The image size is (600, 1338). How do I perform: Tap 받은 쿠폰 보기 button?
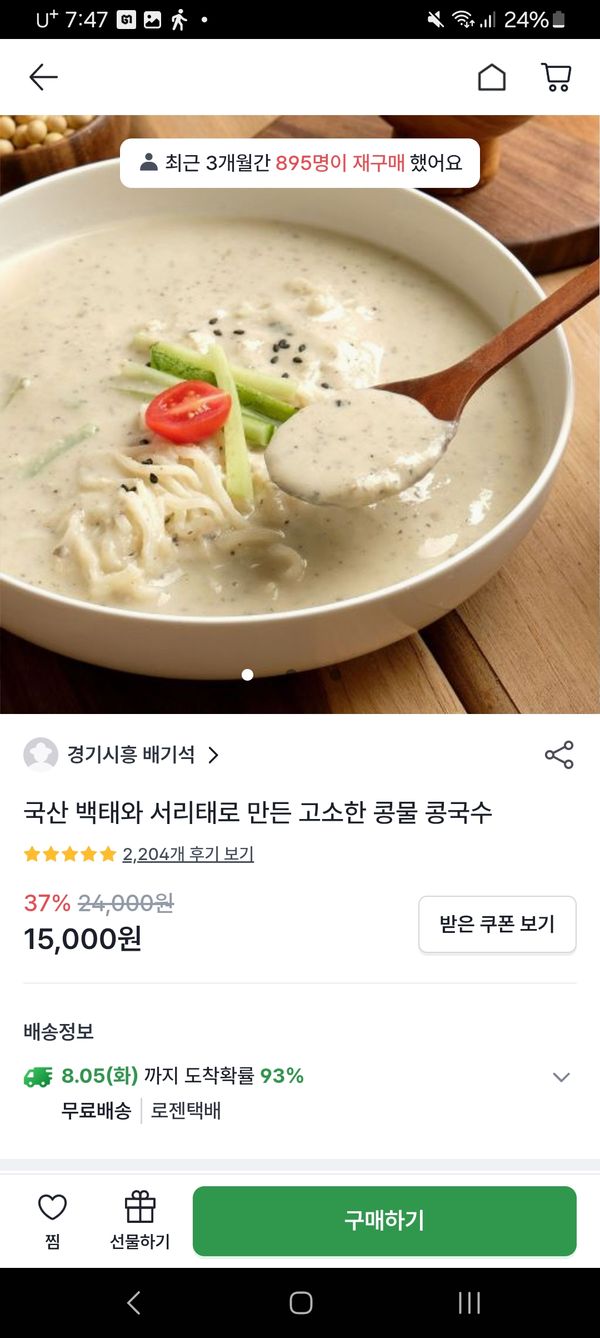(x=497, y=924)
